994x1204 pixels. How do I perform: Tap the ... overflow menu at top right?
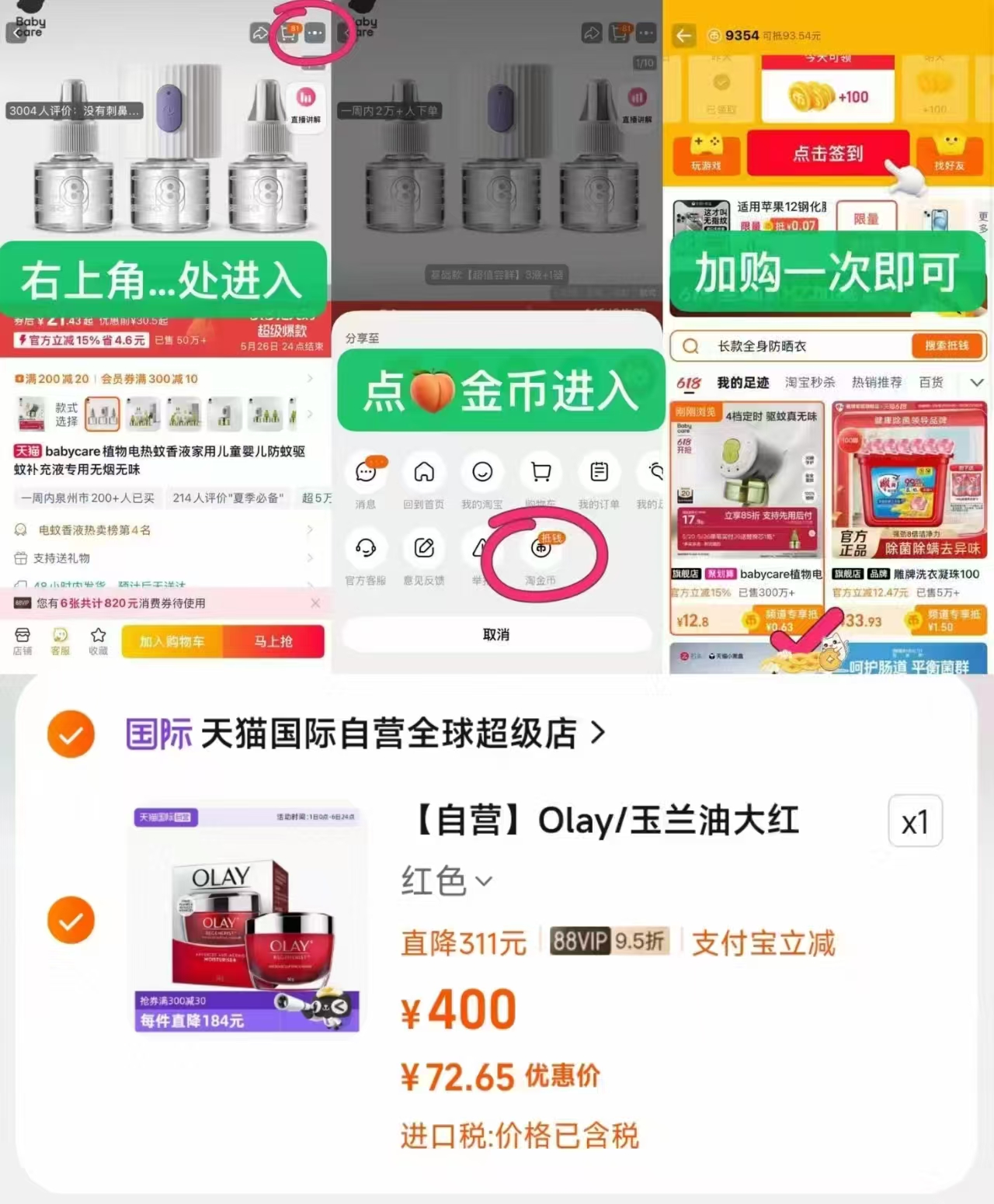pos(314,34)
